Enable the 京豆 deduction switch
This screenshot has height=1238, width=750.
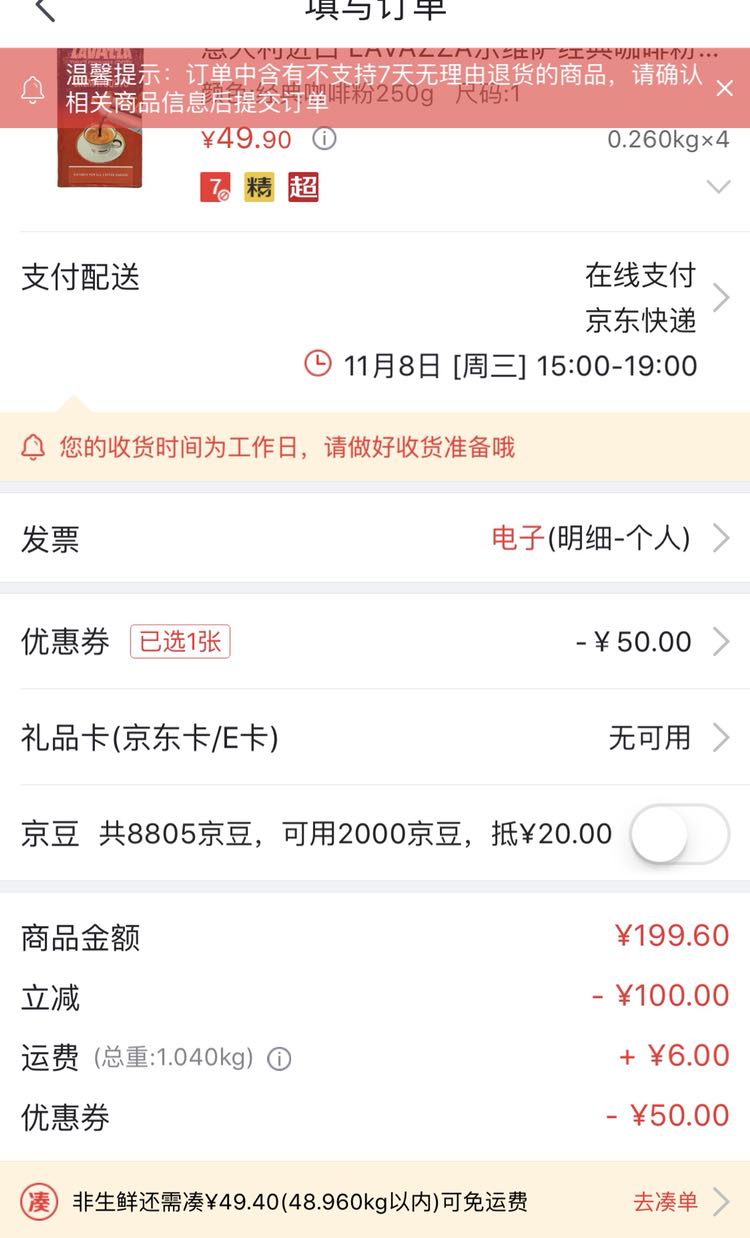[x=680, y=834]
